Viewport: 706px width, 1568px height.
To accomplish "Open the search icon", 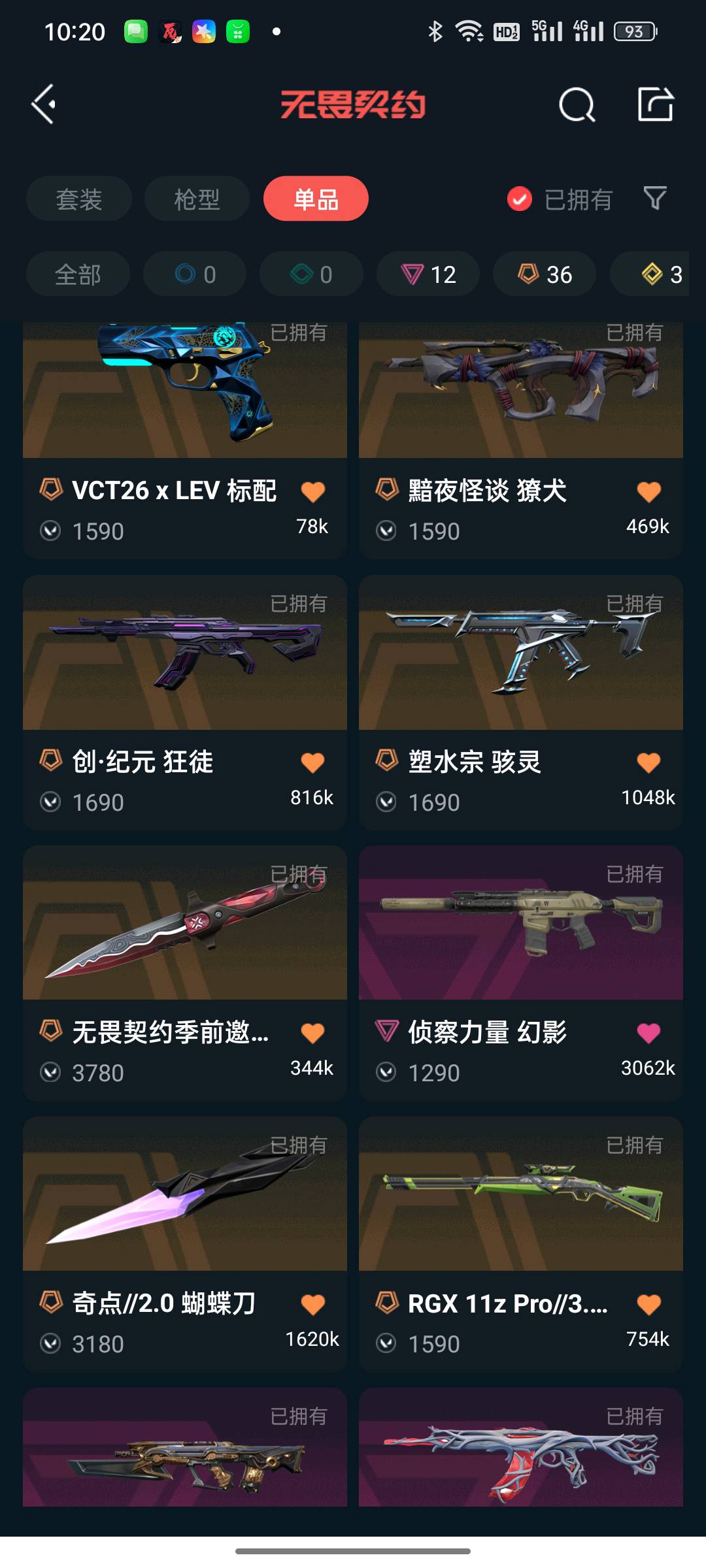I will coord(577,105).
